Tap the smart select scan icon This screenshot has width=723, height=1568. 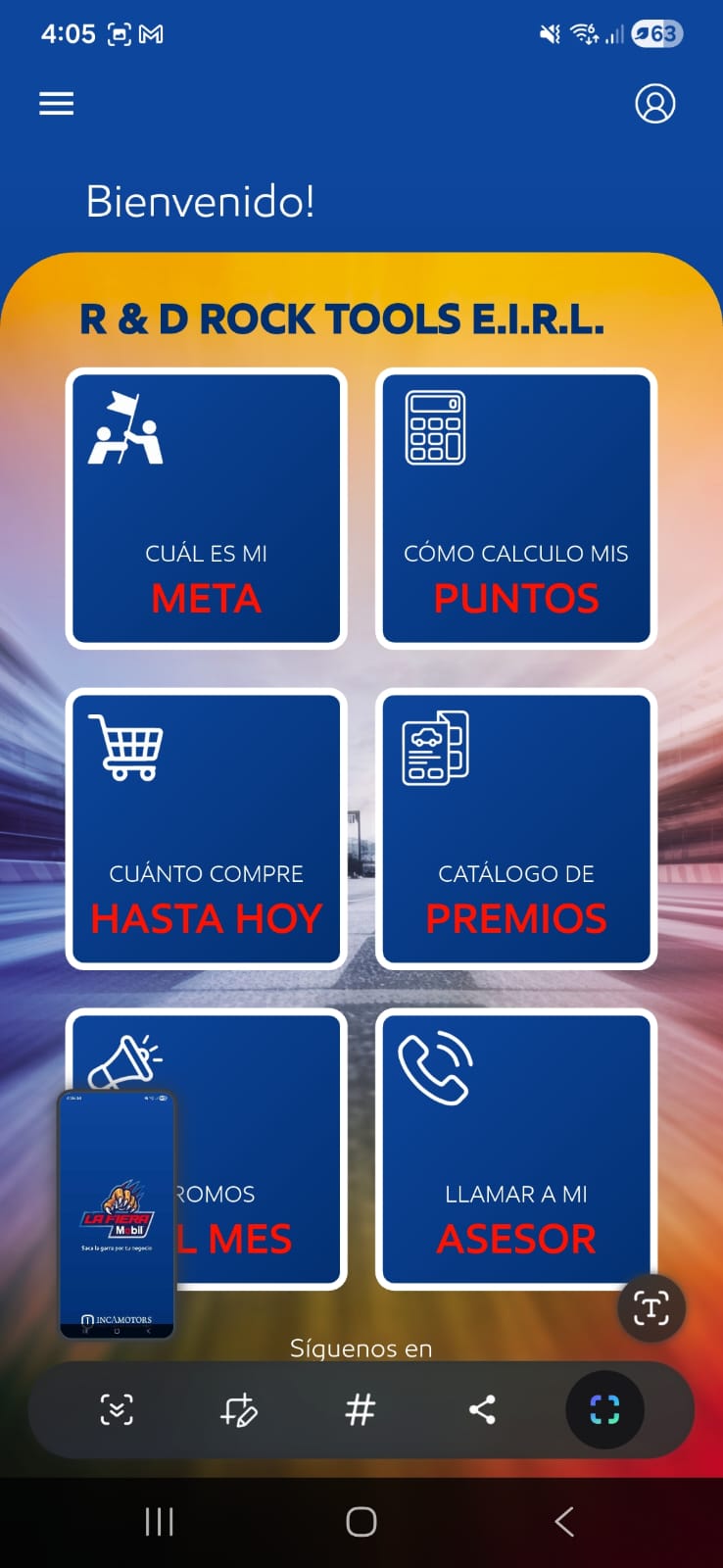[x=604, y=1410]
